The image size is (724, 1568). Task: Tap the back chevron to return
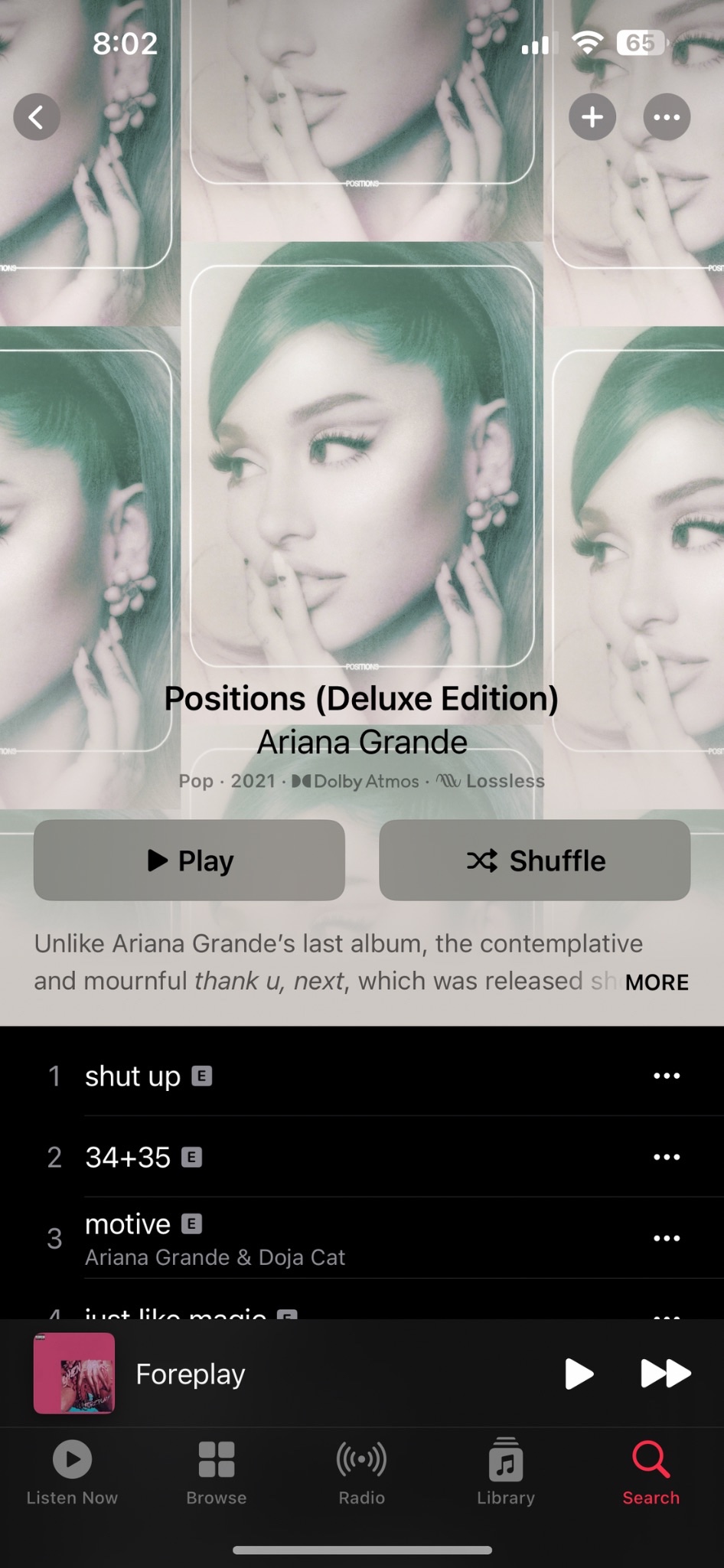(37, 116)
